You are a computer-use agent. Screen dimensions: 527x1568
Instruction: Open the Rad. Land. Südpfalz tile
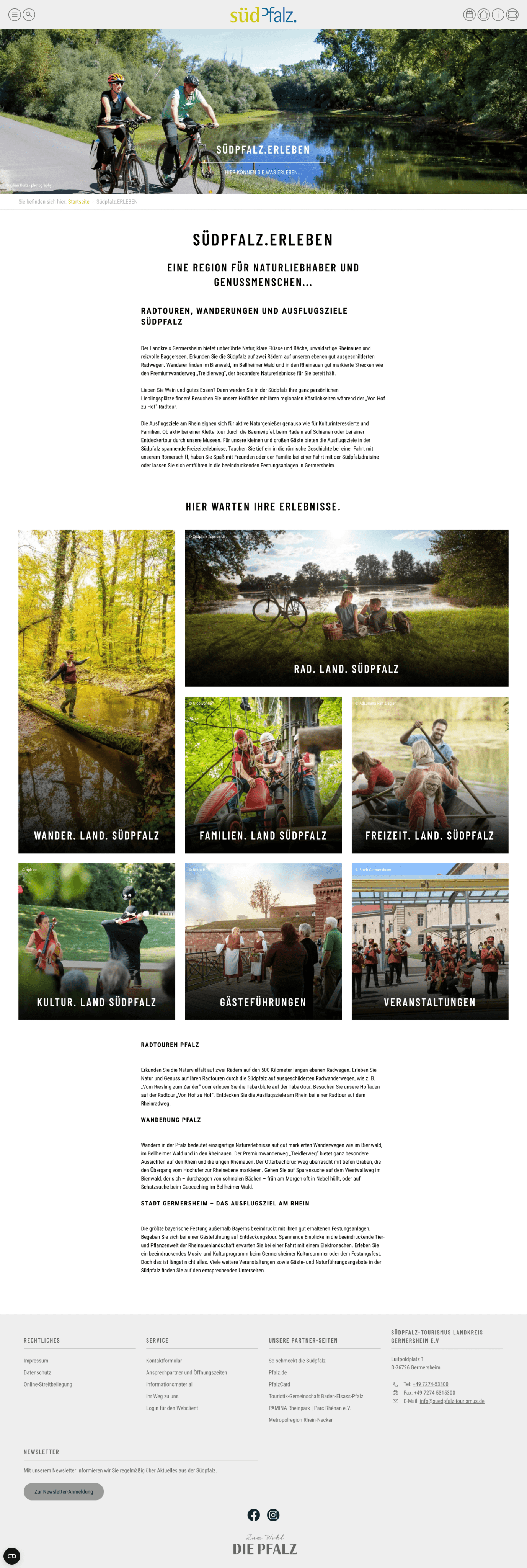point(346,608)
